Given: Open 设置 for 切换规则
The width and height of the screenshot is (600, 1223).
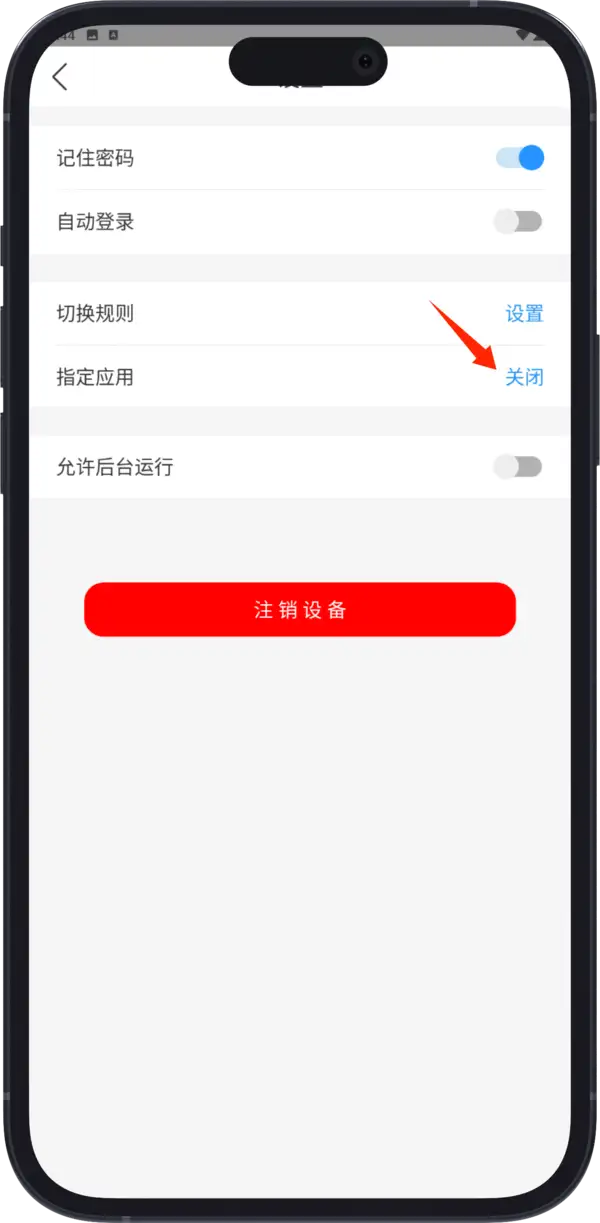Looking at the screenshot, I should coord(524,314).
